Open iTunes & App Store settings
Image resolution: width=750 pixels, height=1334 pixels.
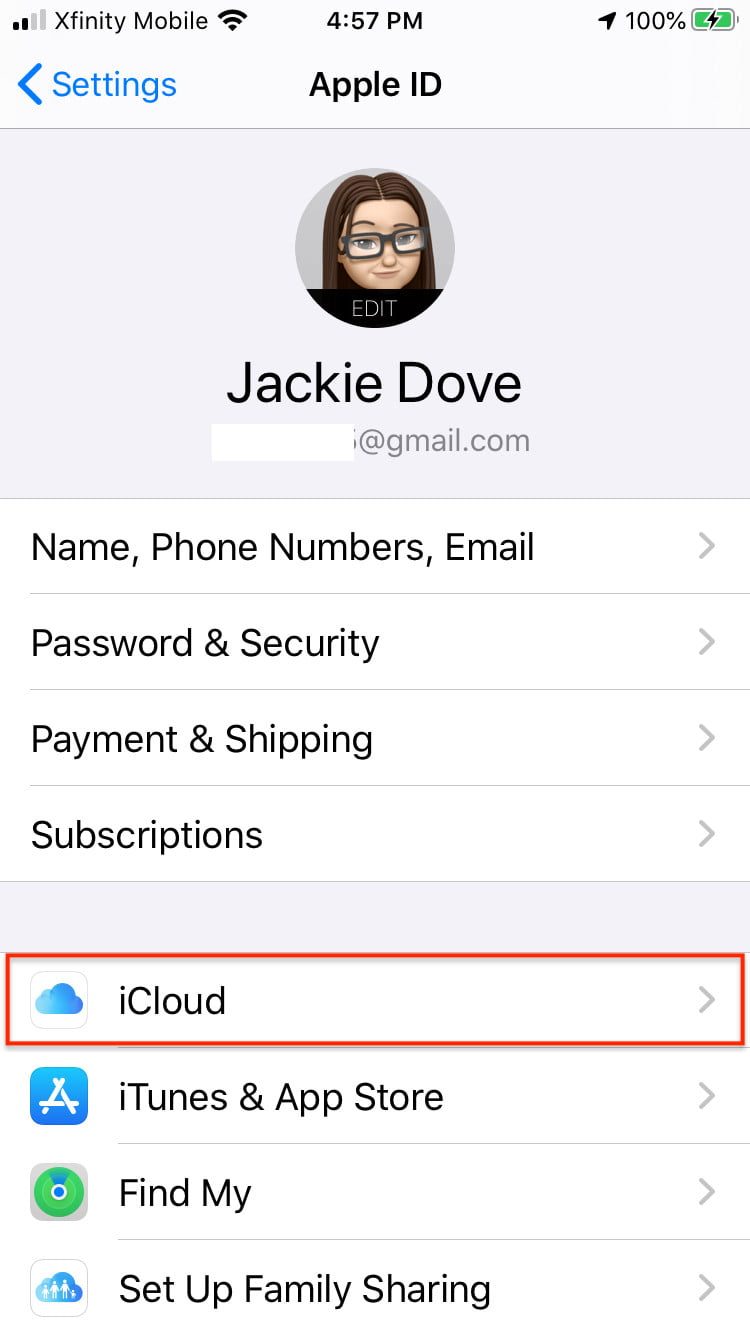(374, 1097)
